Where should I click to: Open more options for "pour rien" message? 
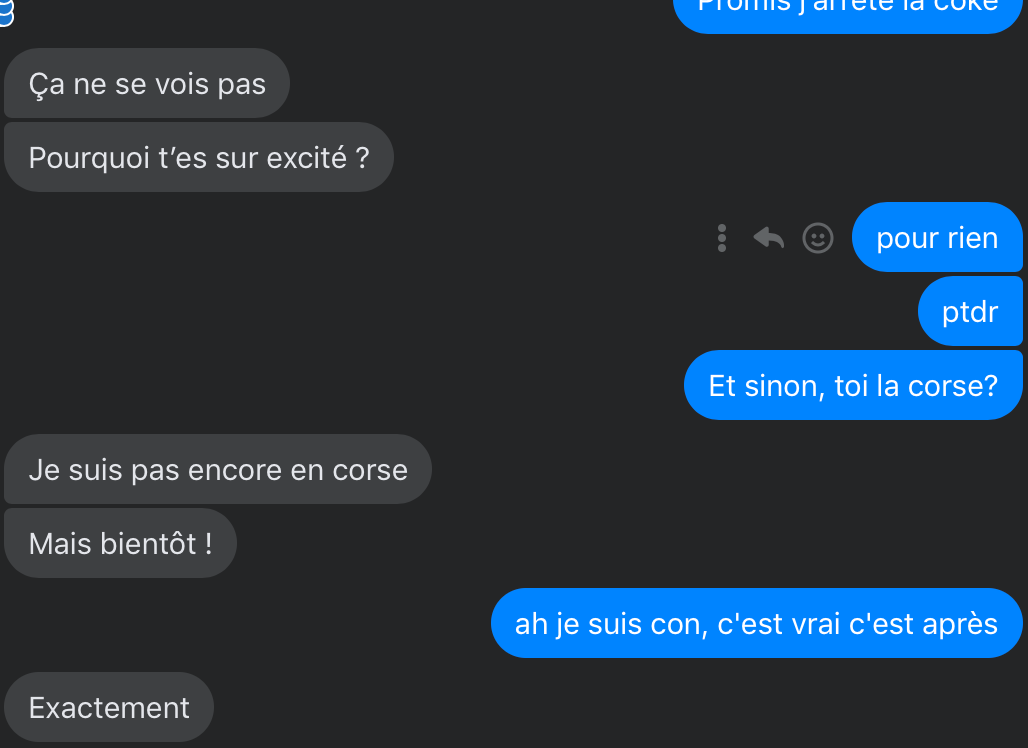pyautogui.click(x=722, y=238)
